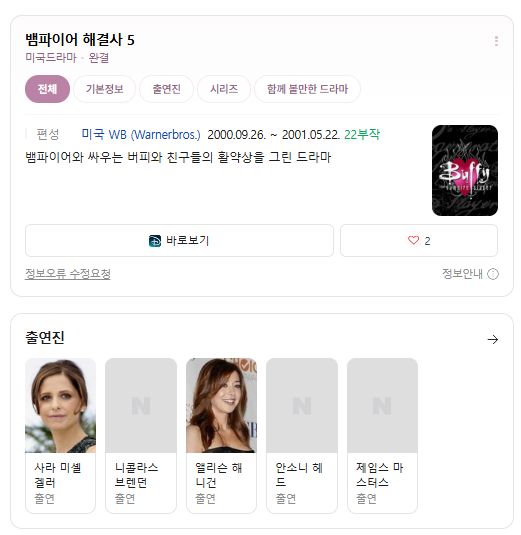Select the 전체 tab
521x535 pixels.
(47, 89)
